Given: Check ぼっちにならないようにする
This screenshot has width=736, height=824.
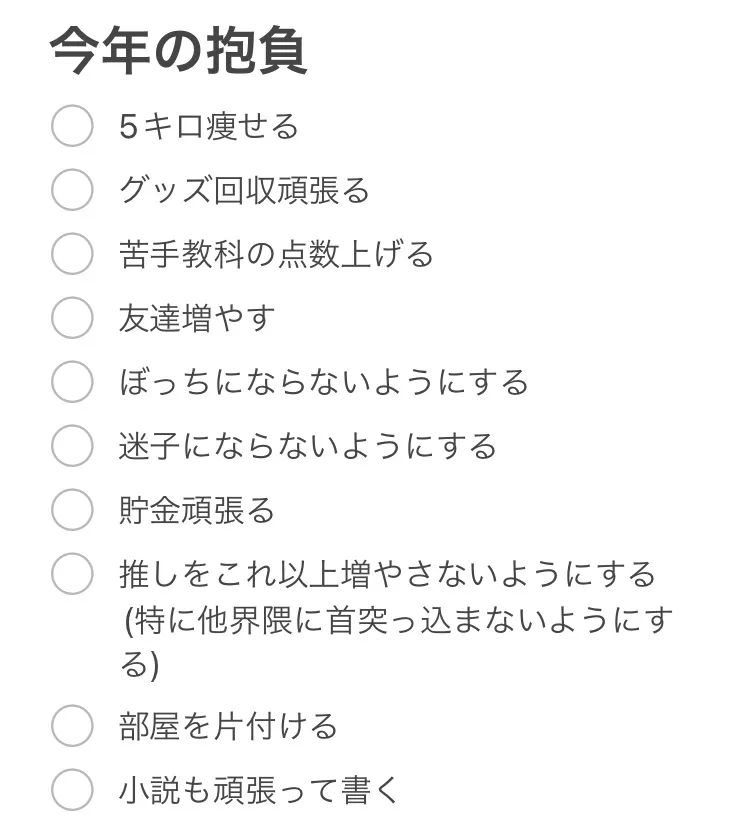Looking at the screenshot, I should [72, 382].
